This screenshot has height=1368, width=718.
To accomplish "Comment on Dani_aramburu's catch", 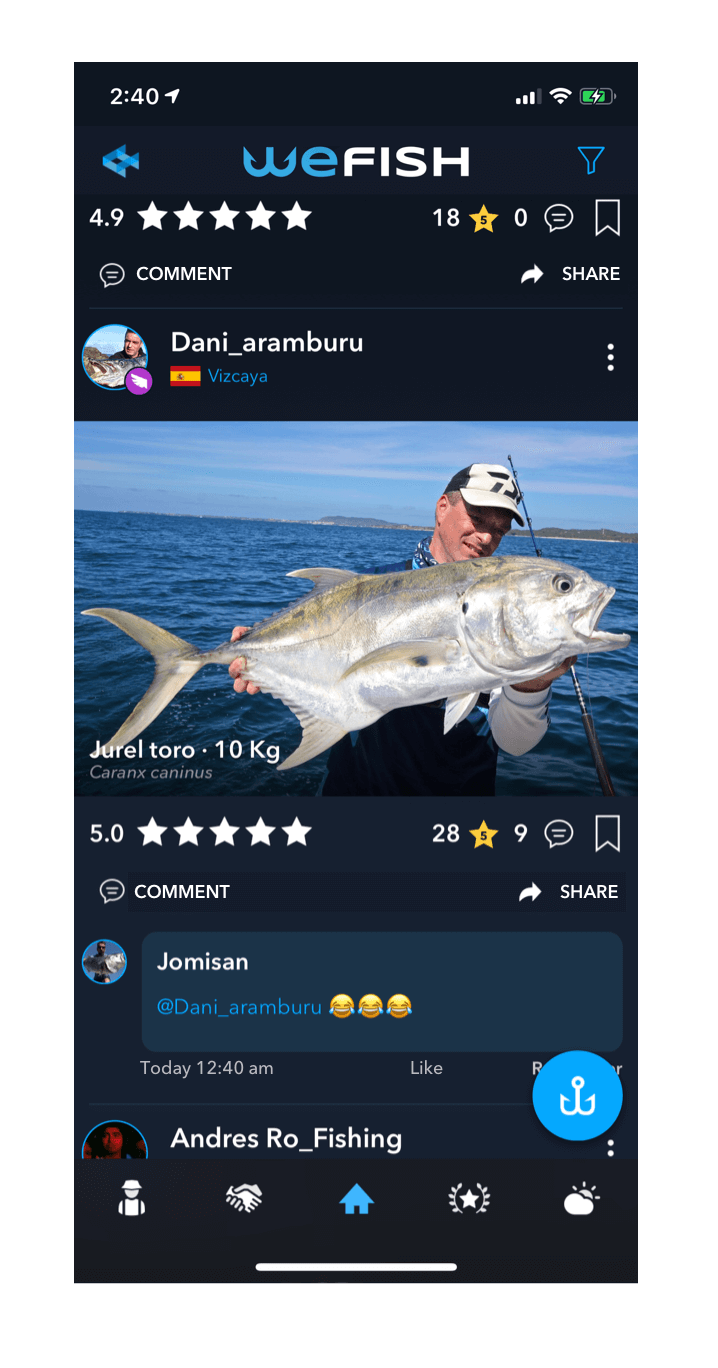I will (x=165, y=891).
